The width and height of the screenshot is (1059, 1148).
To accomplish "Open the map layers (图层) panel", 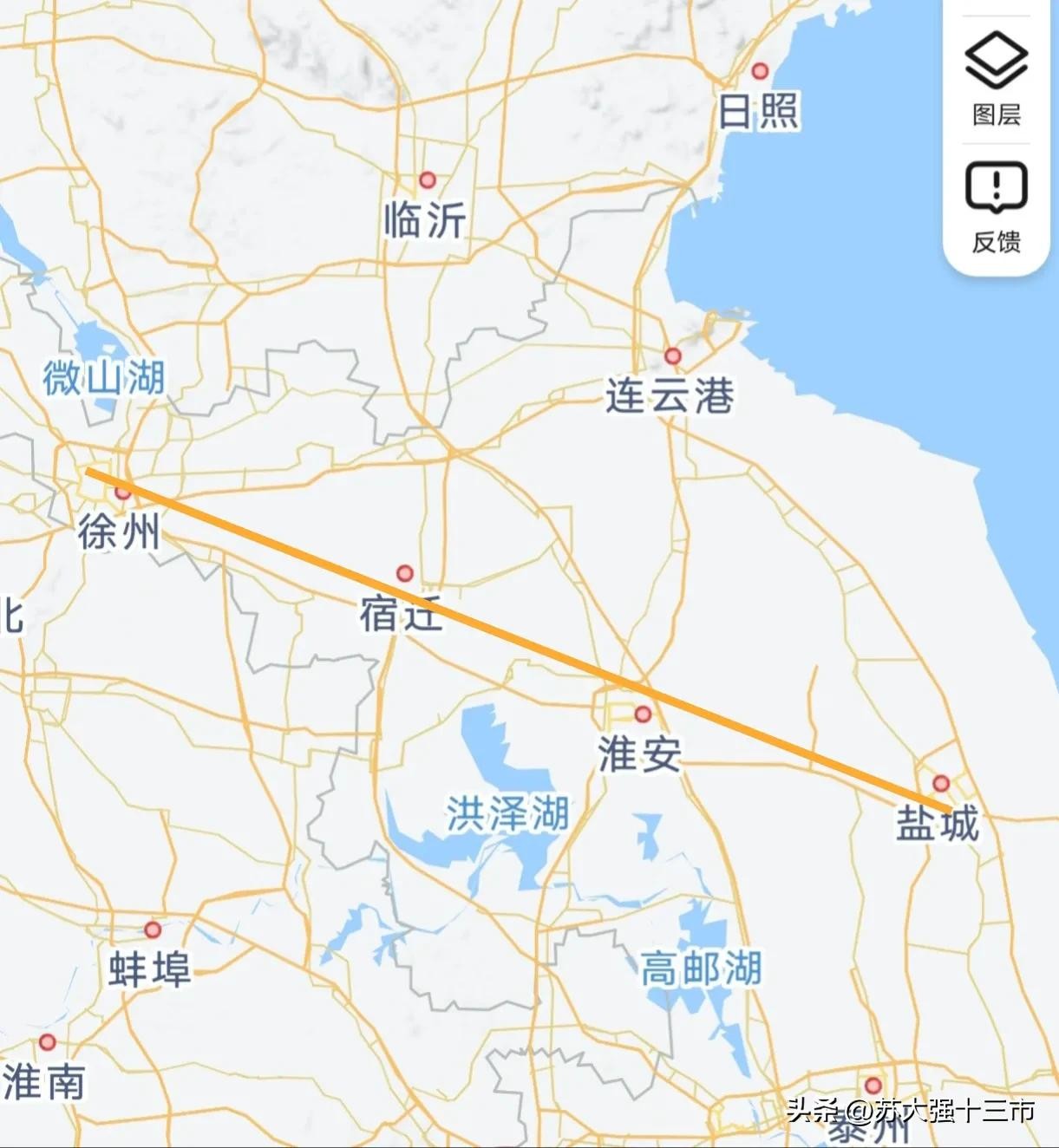I will pyautogui.click(x=996, y=76).
